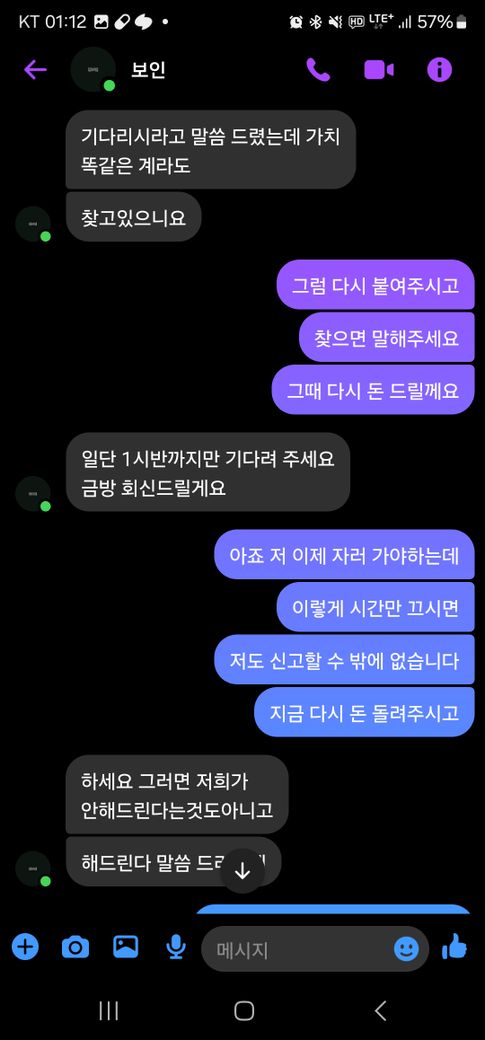This screenshot has height=1040, width=485.
Task: Send a thumbs-up like
Action: pyautogui.click(x=454, y=946)
